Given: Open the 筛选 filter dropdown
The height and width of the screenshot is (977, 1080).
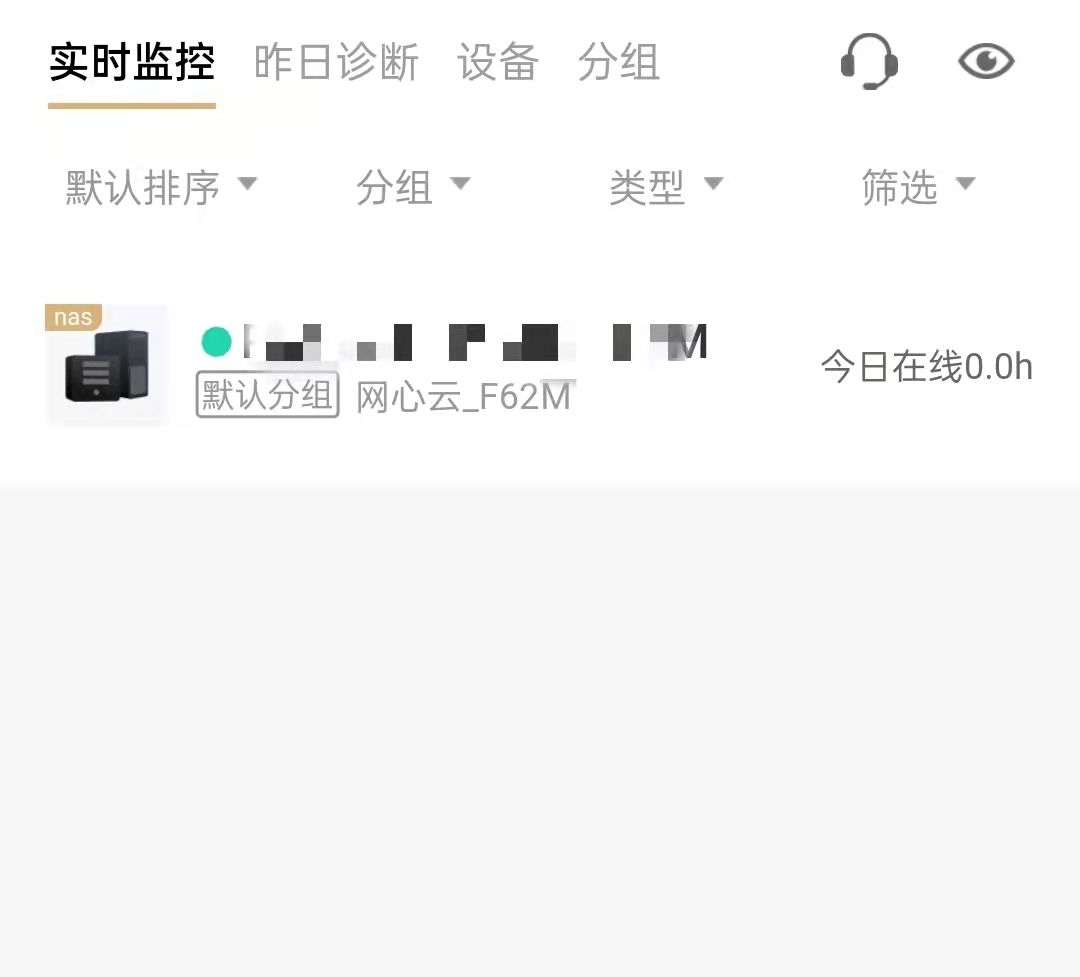Looking at the screenshot, I should (918, 186).
